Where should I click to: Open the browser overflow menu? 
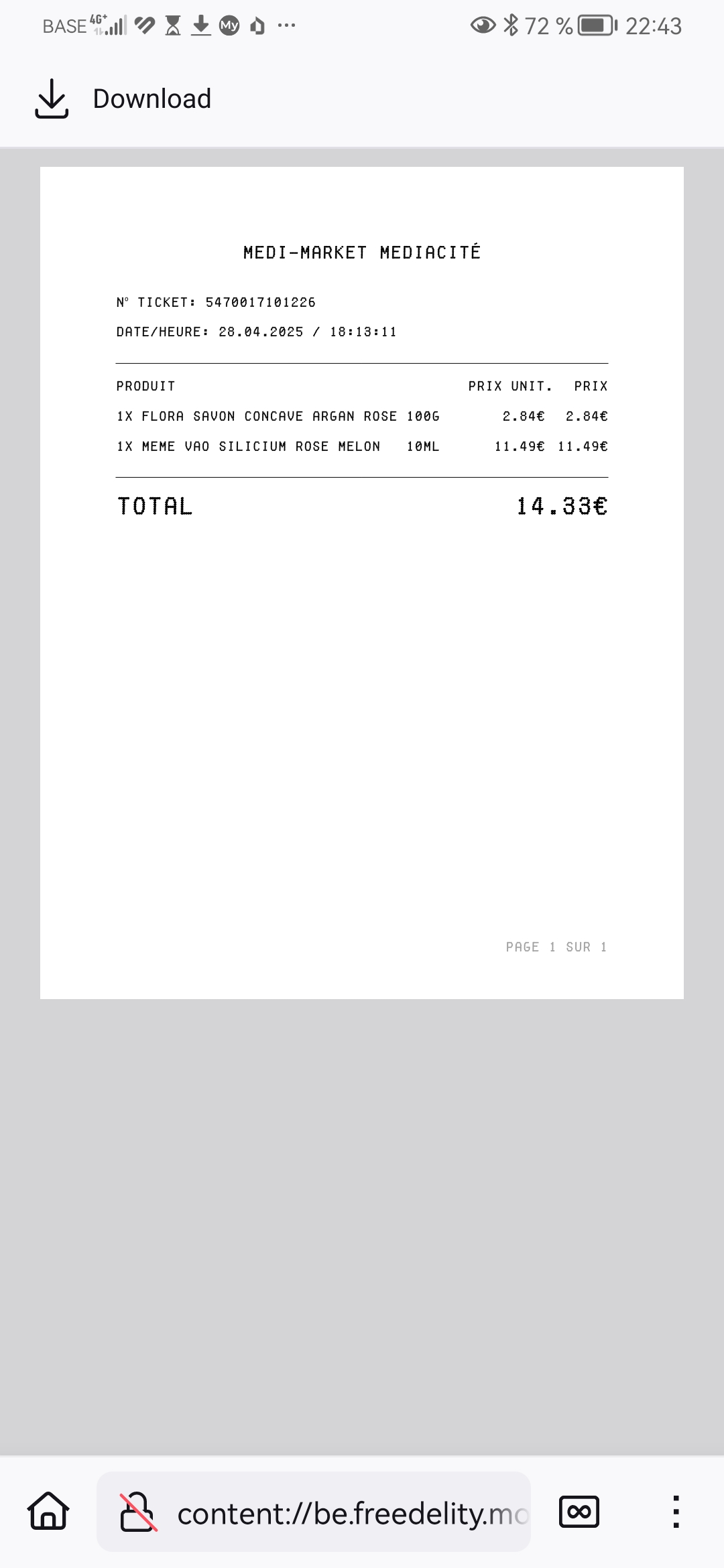[x=676, y=1512]
